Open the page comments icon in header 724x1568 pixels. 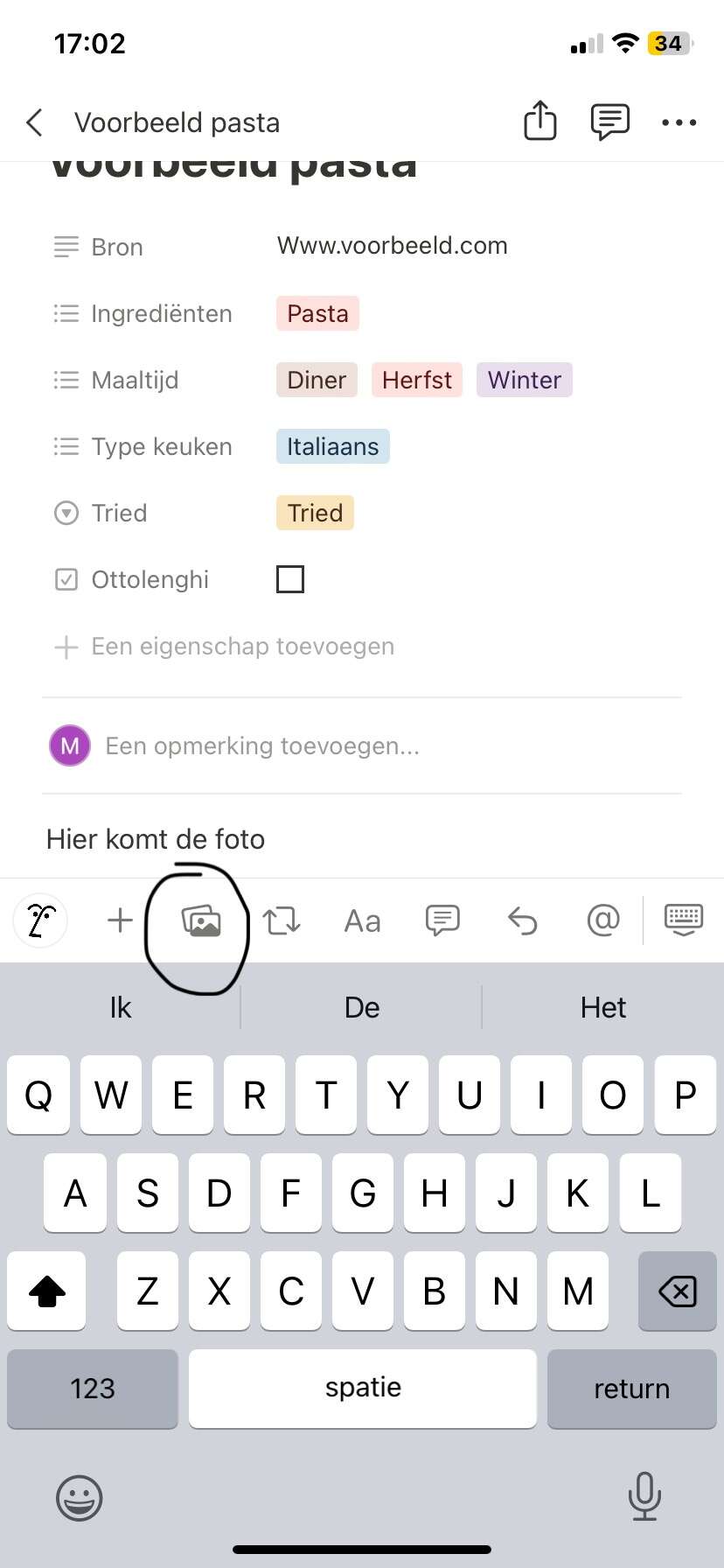(x=609, y=122)
